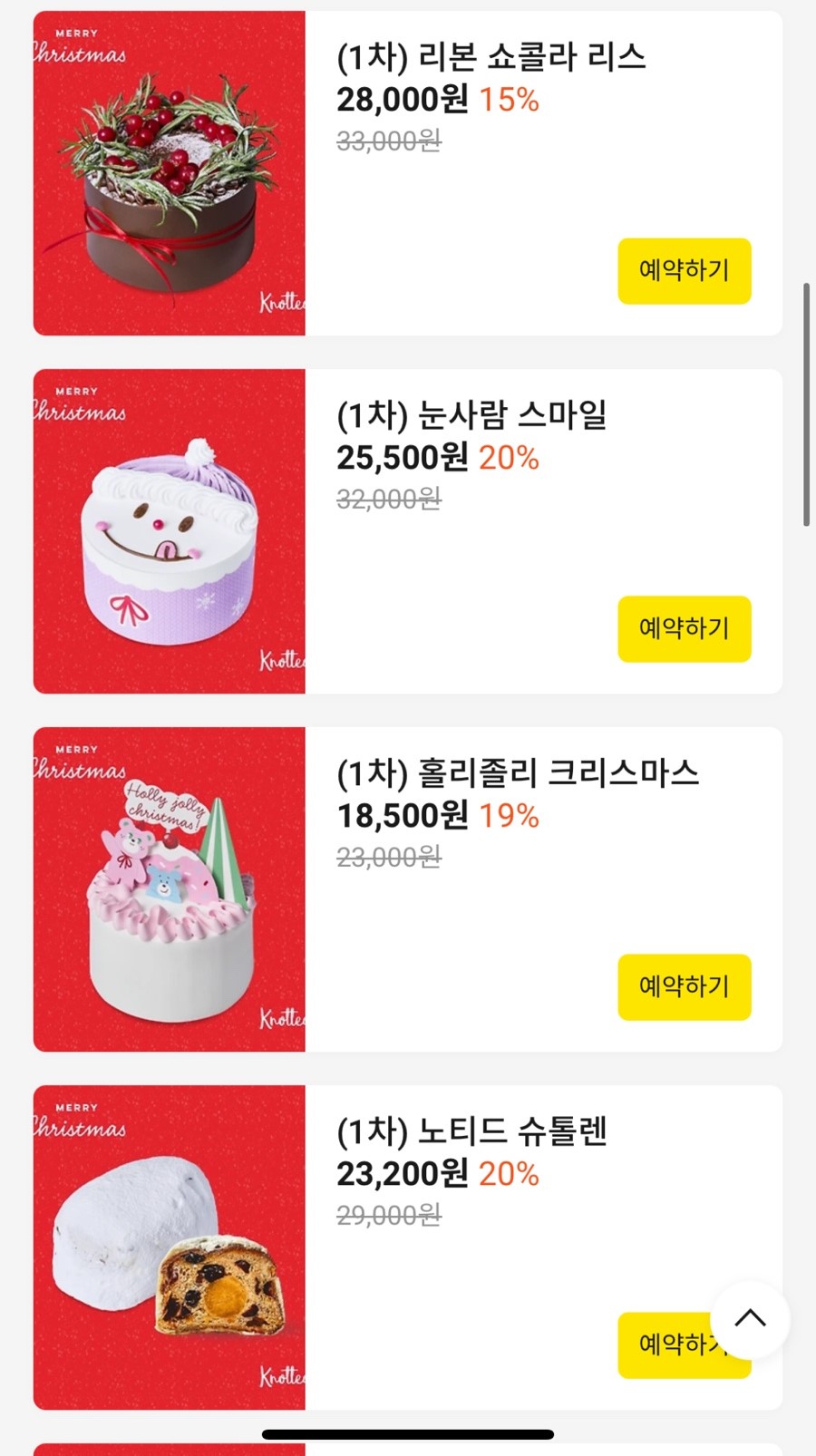Select the (1차) 노티드 슈톨렌 title
816x1456 pixels.
pos(474,1131)
